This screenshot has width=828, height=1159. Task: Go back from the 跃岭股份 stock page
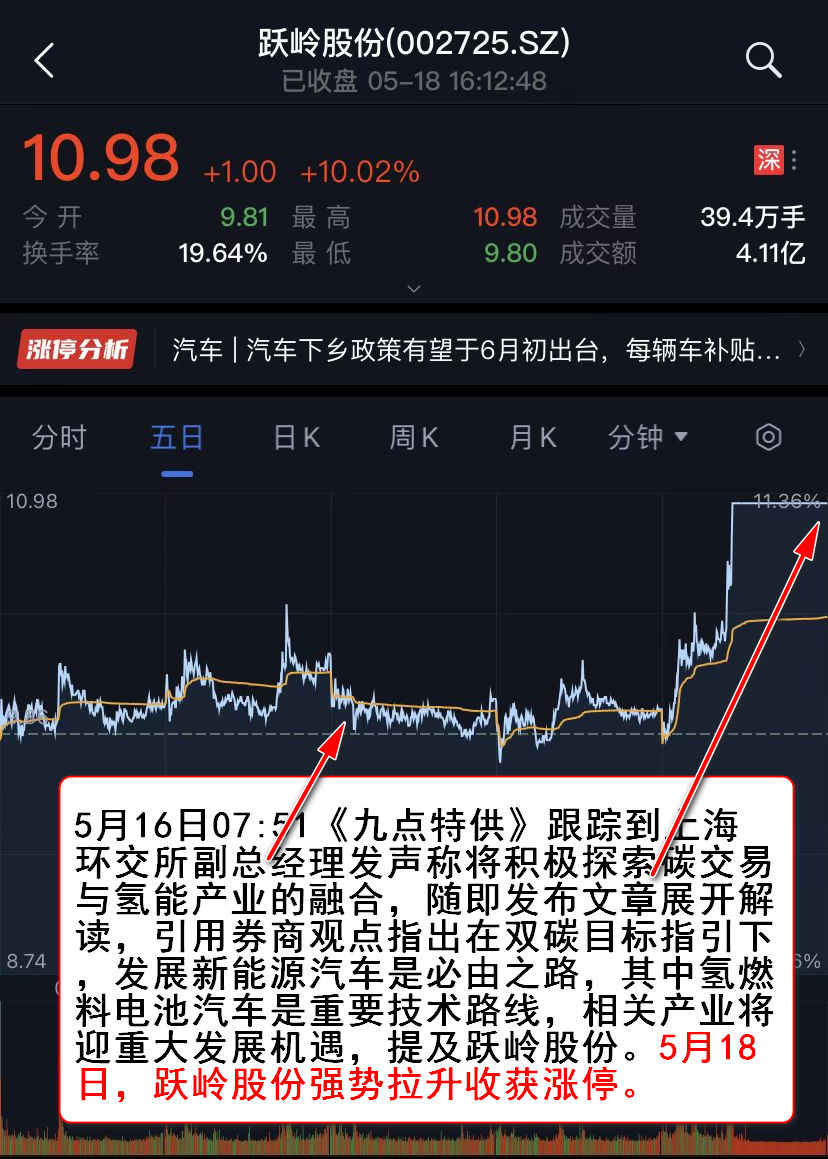(44, 61)
